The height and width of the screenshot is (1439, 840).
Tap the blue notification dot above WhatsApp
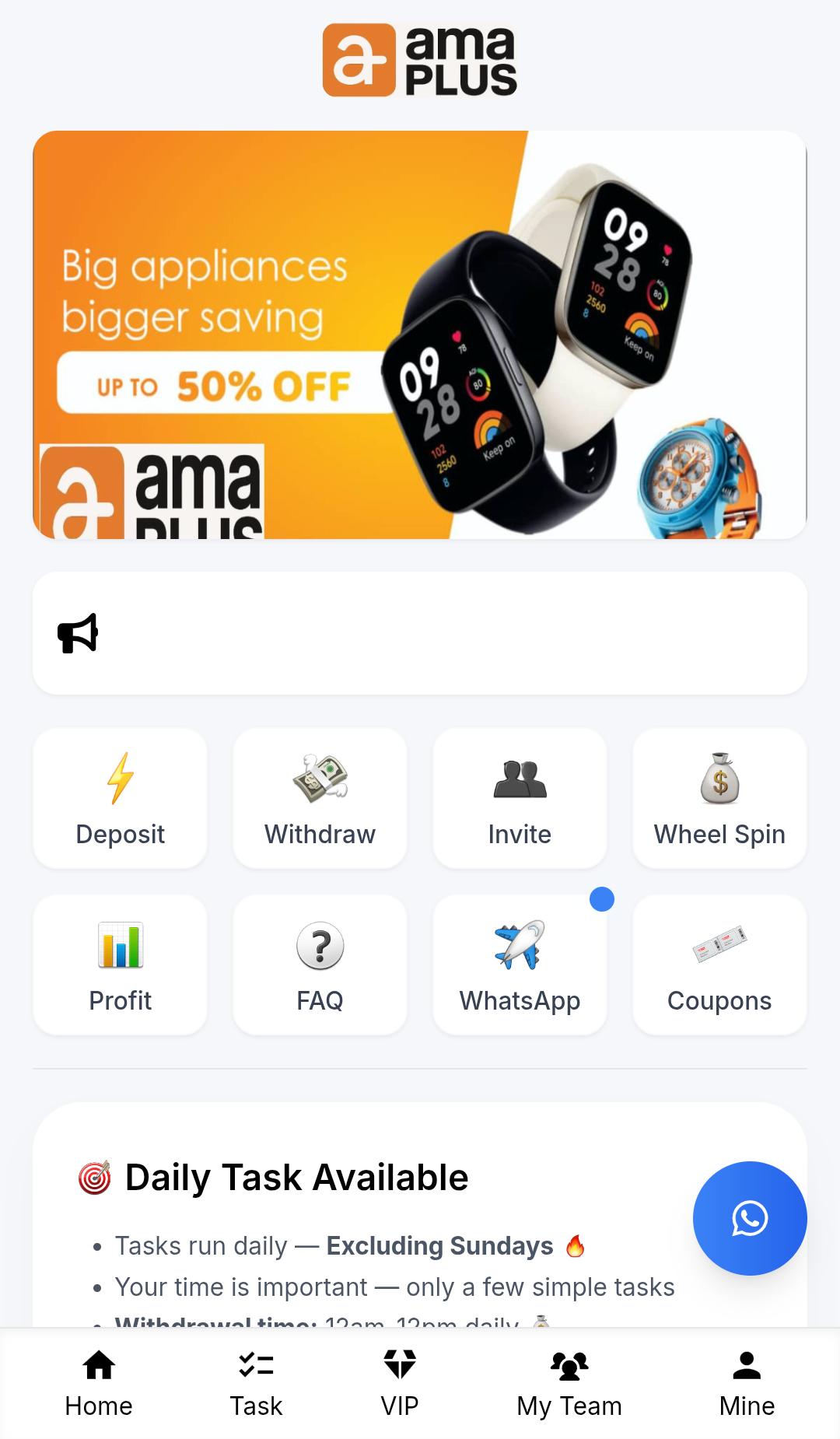(602, 899)
